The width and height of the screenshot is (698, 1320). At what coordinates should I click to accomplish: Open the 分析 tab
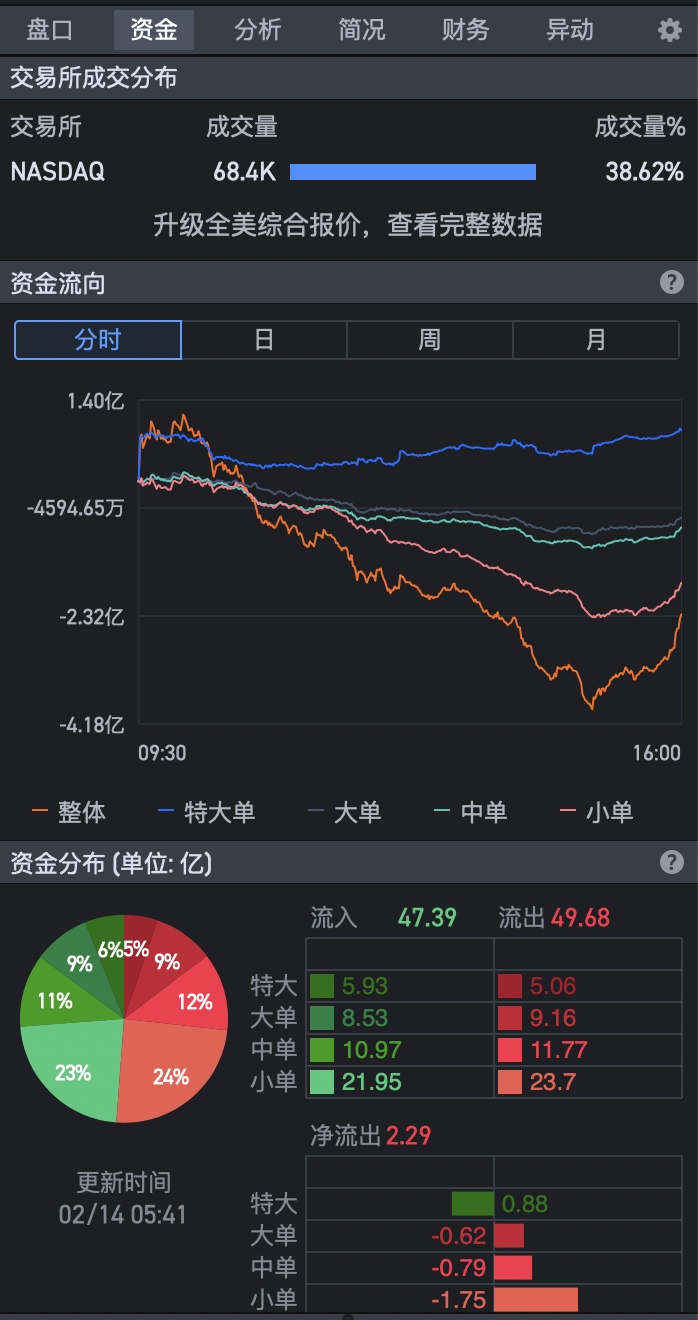point(258,30)
